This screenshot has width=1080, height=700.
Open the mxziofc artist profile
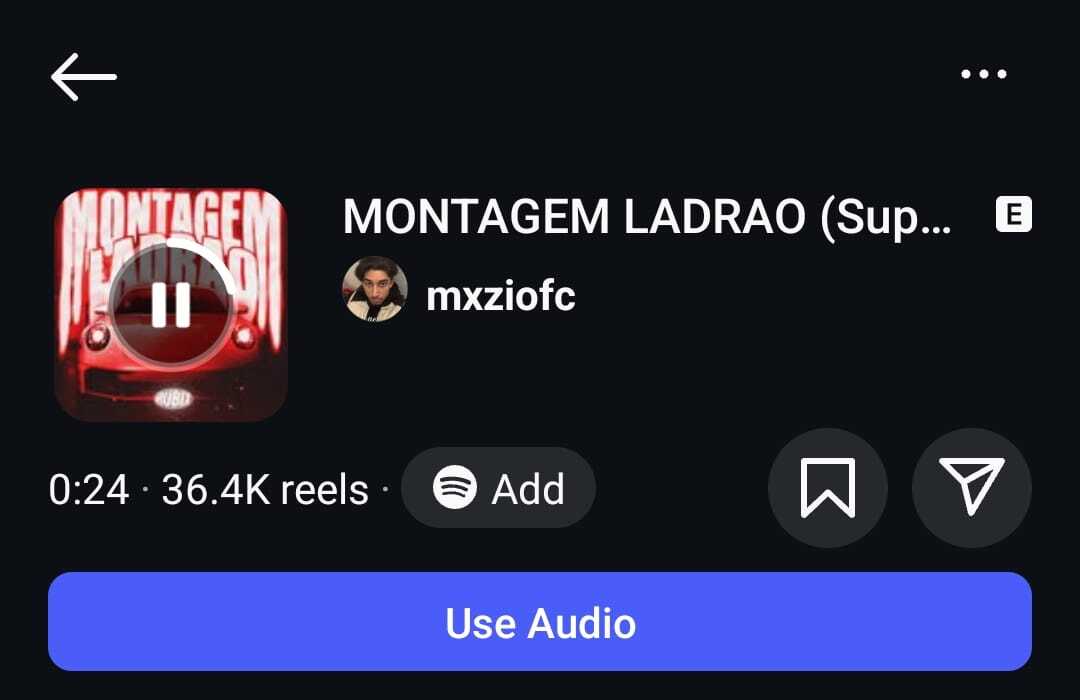(500, 295)
